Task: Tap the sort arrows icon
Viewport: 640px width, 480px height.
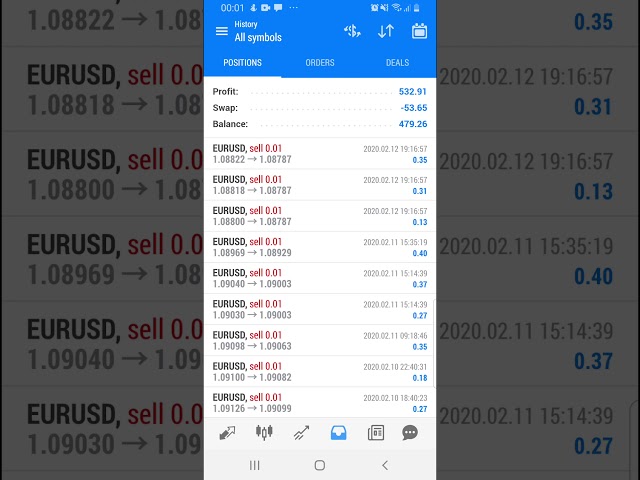Action: tap(385, 31)
